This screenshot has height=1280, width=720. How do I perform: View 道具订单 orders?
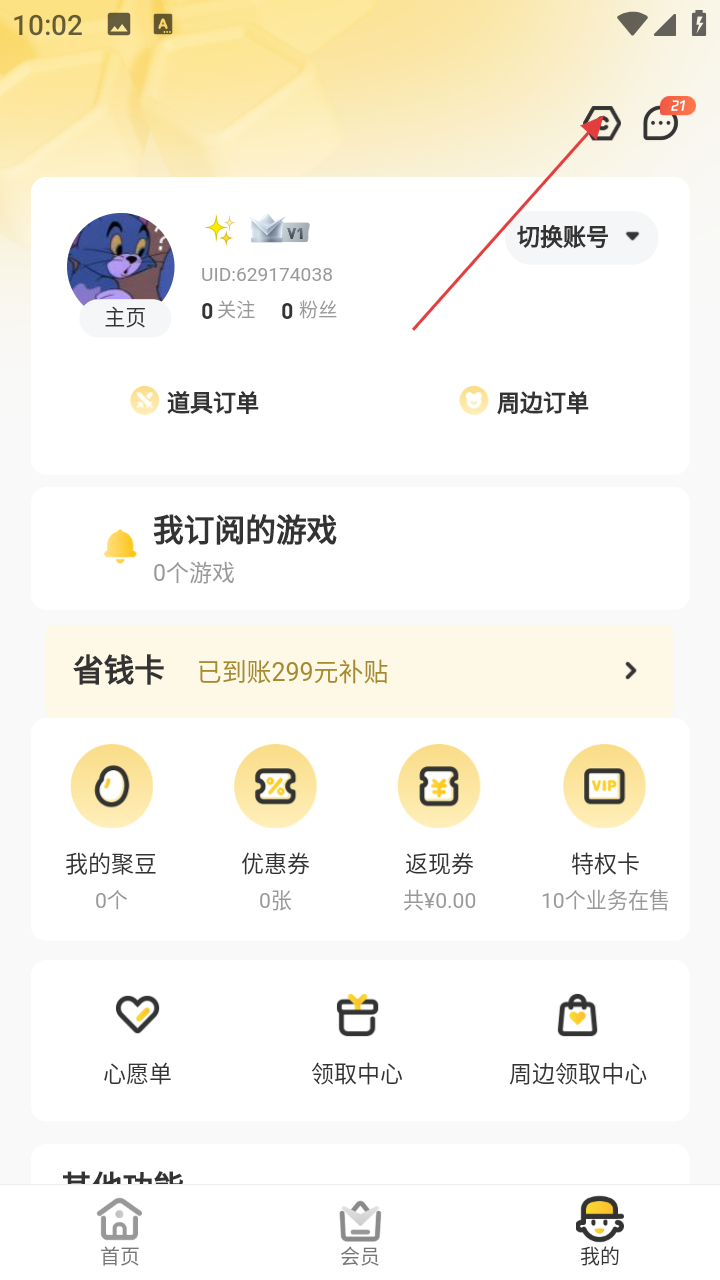point(195,402)
